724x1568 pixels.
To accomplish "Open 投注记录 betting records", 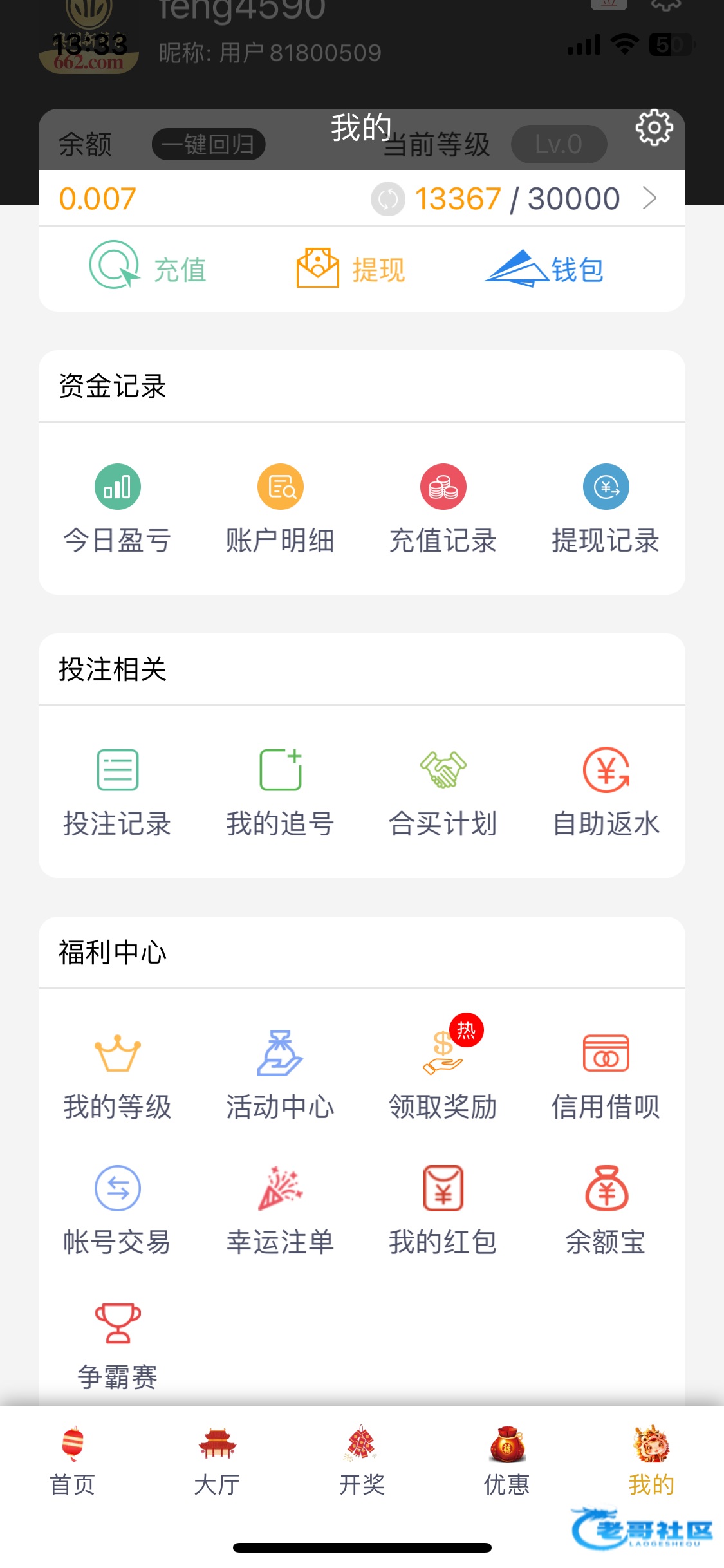I will click(117, 791).
